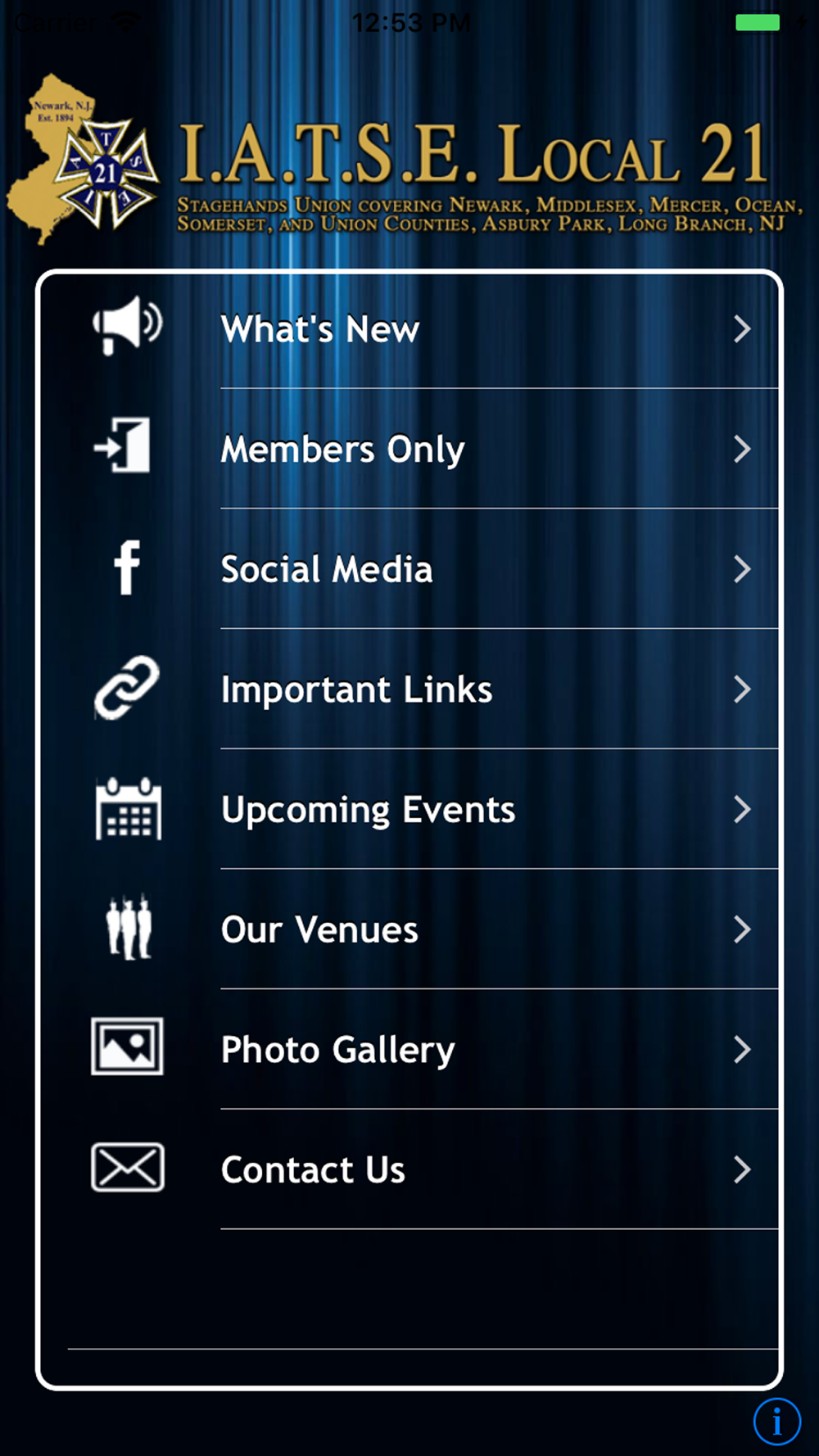Open Social Media links

pyautogui.click(x=409, y=569)
